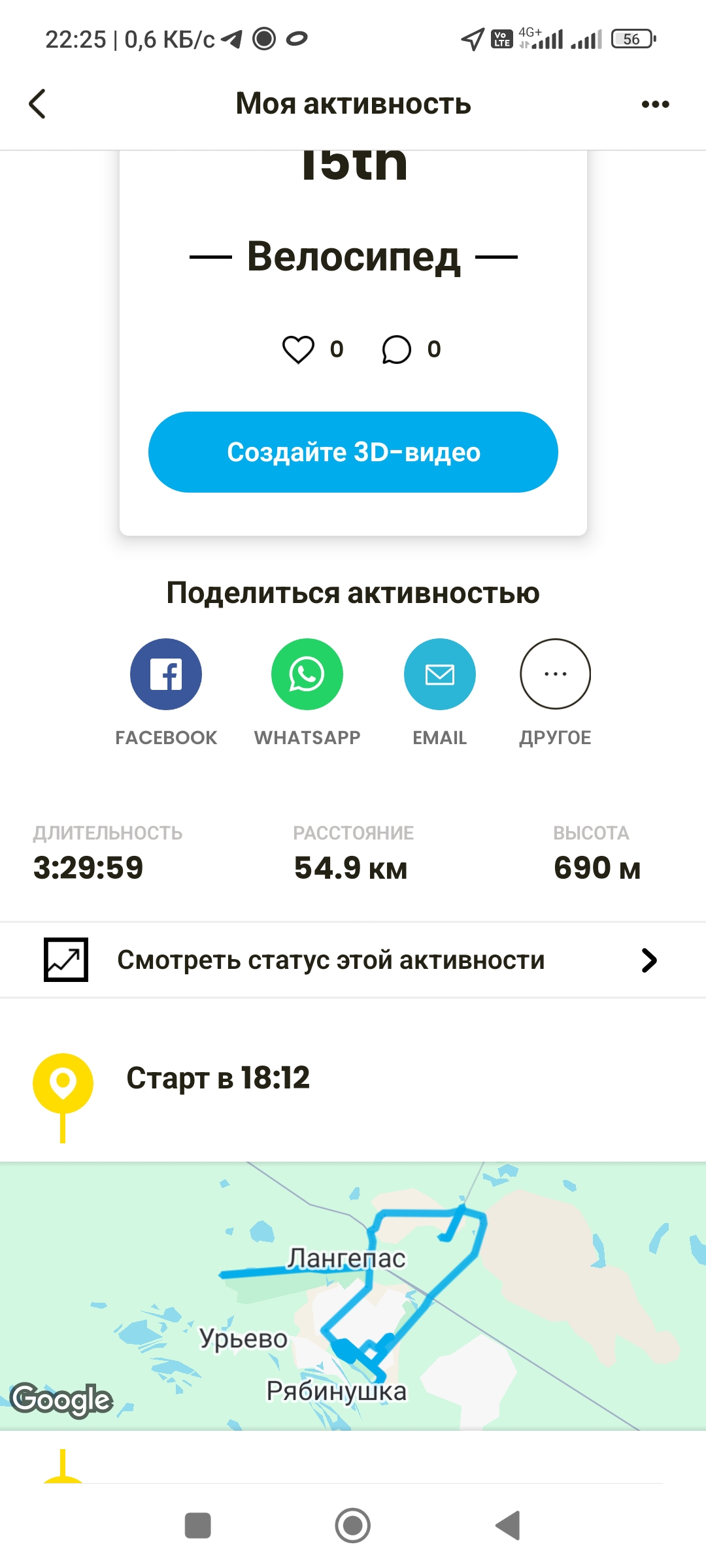Screen dimensions: 706x1568
Task: Tap the system home button
Action: [x=353, y=1526]
